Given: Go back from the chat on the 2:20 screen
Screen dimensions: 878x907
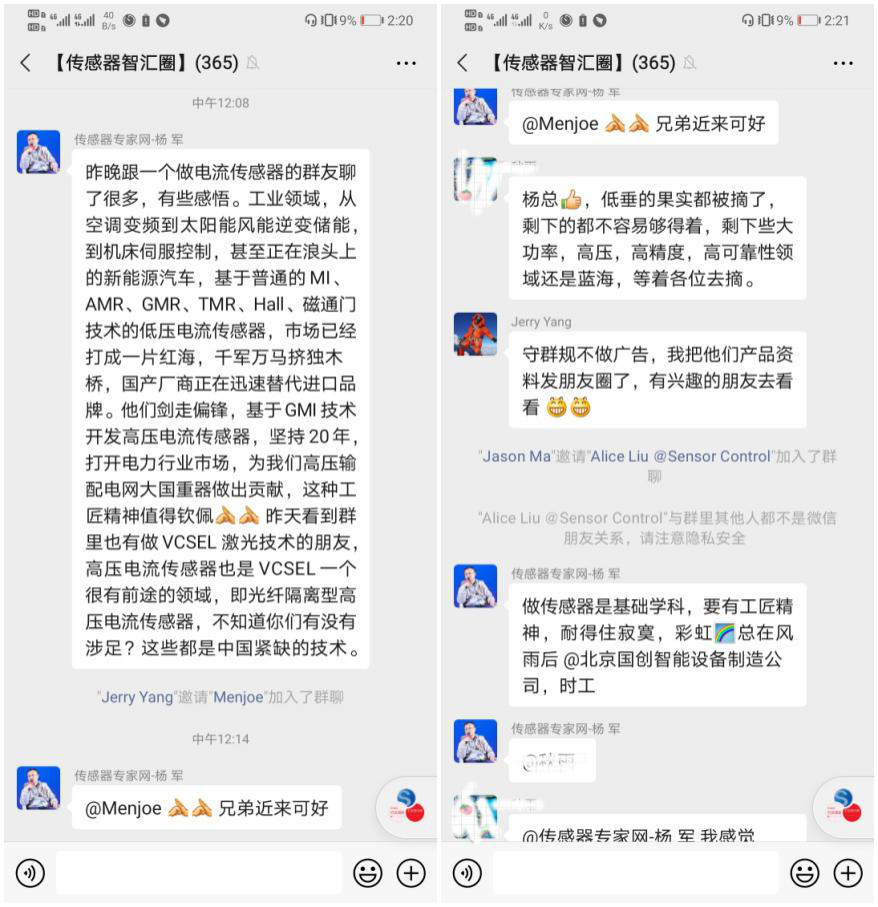Looking at the screenshot, I should tap(25, 63).
